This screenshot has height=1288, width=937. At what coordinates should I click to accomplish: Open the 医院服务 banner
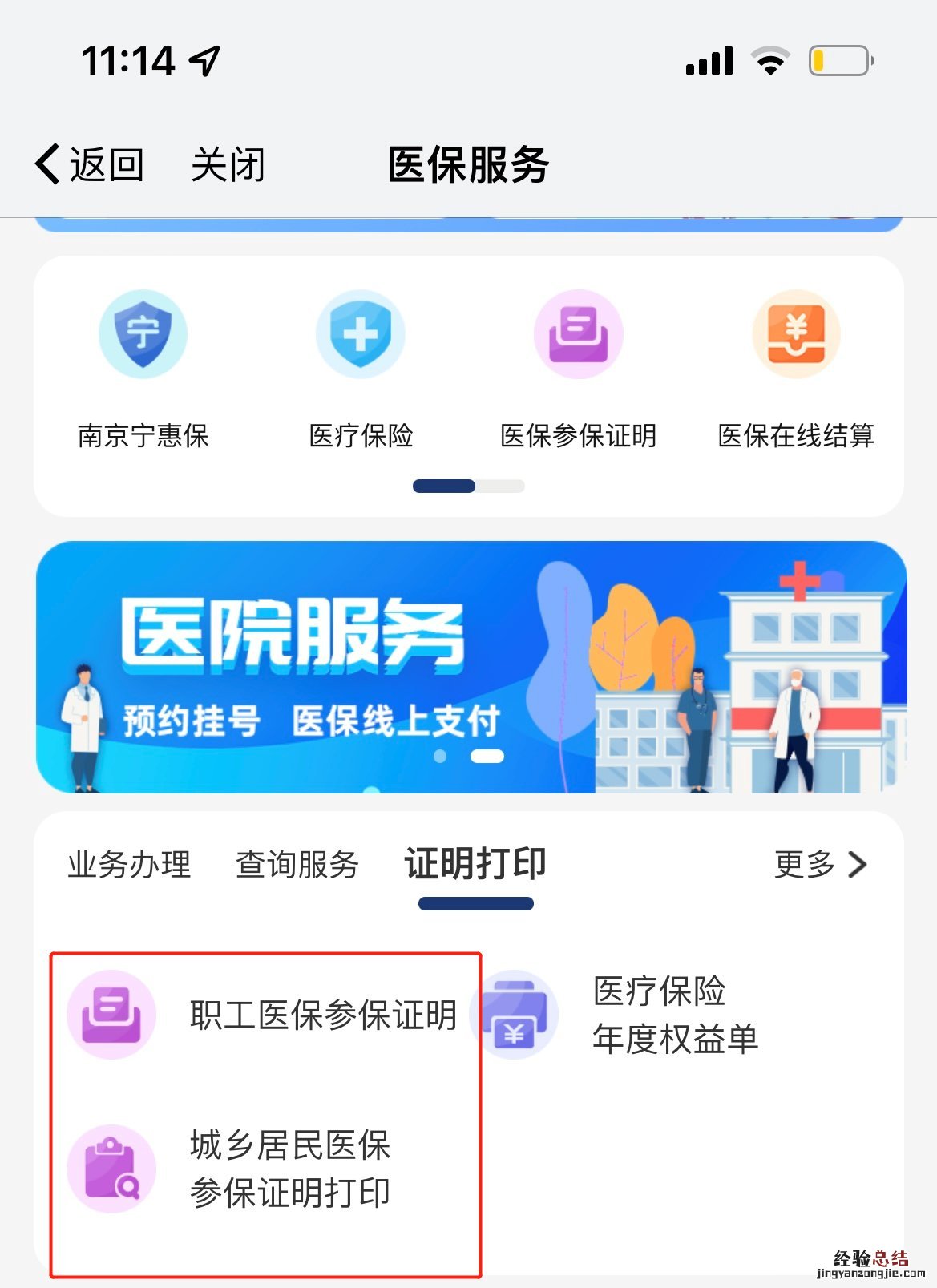click(x=471, y=667)
